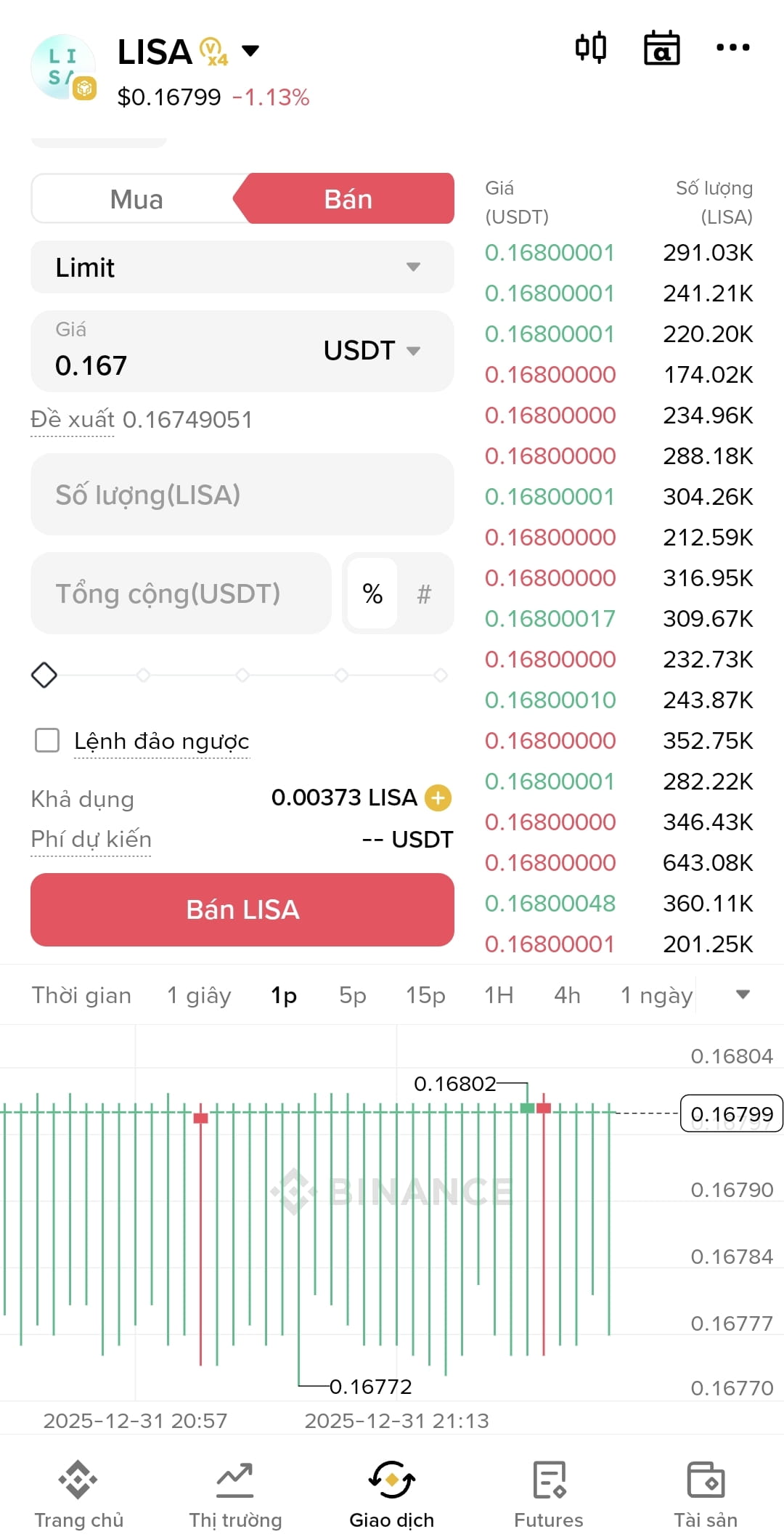Select the 1H chart interval
The image size is (784, 1537).
[499, 995]
